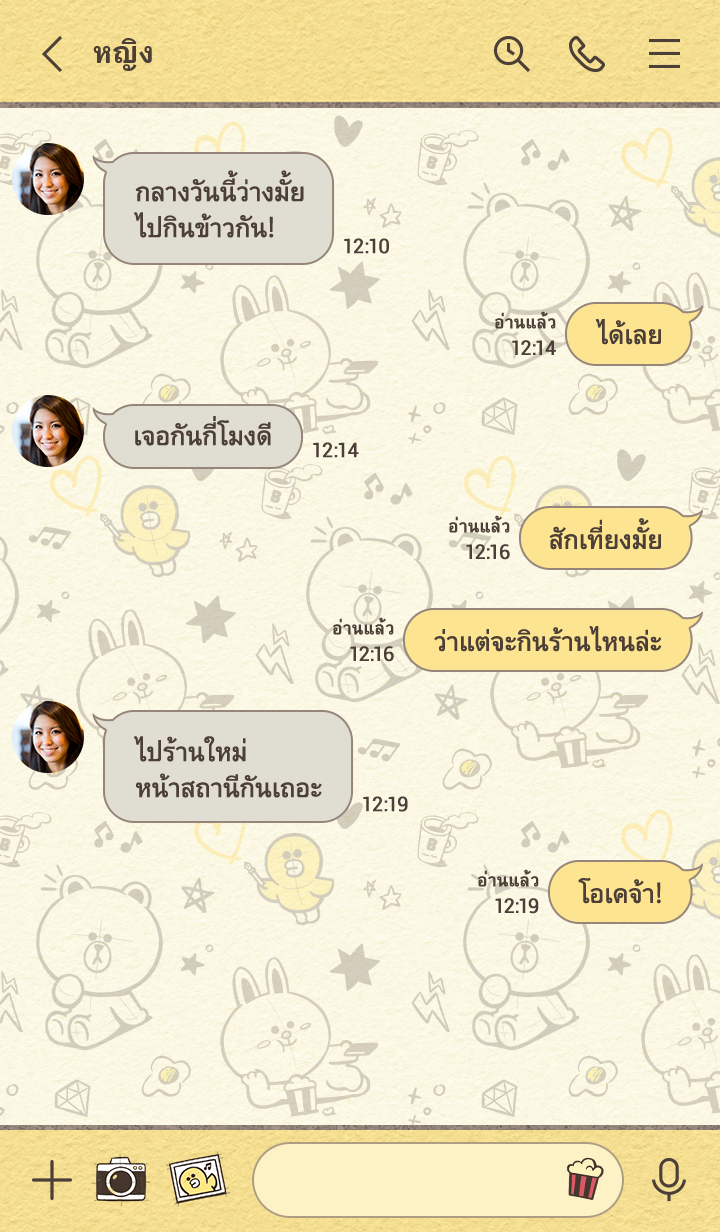The height and width of the screenshot is (1232, 720).
Task: Open the plus attachment options
Action: pyautogui.click(x=51, y=1181)
